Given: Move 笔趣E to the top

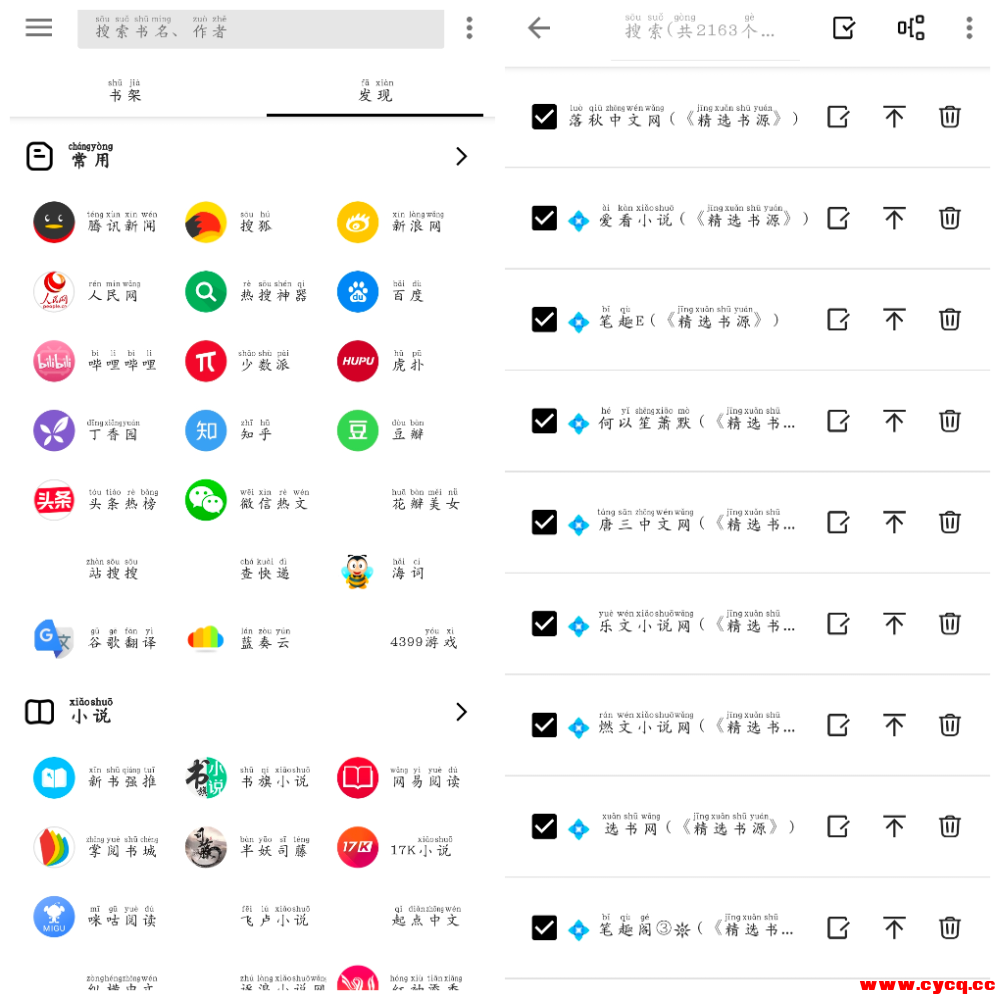Looking at the screenshot, I should click(x=894, y=319).
